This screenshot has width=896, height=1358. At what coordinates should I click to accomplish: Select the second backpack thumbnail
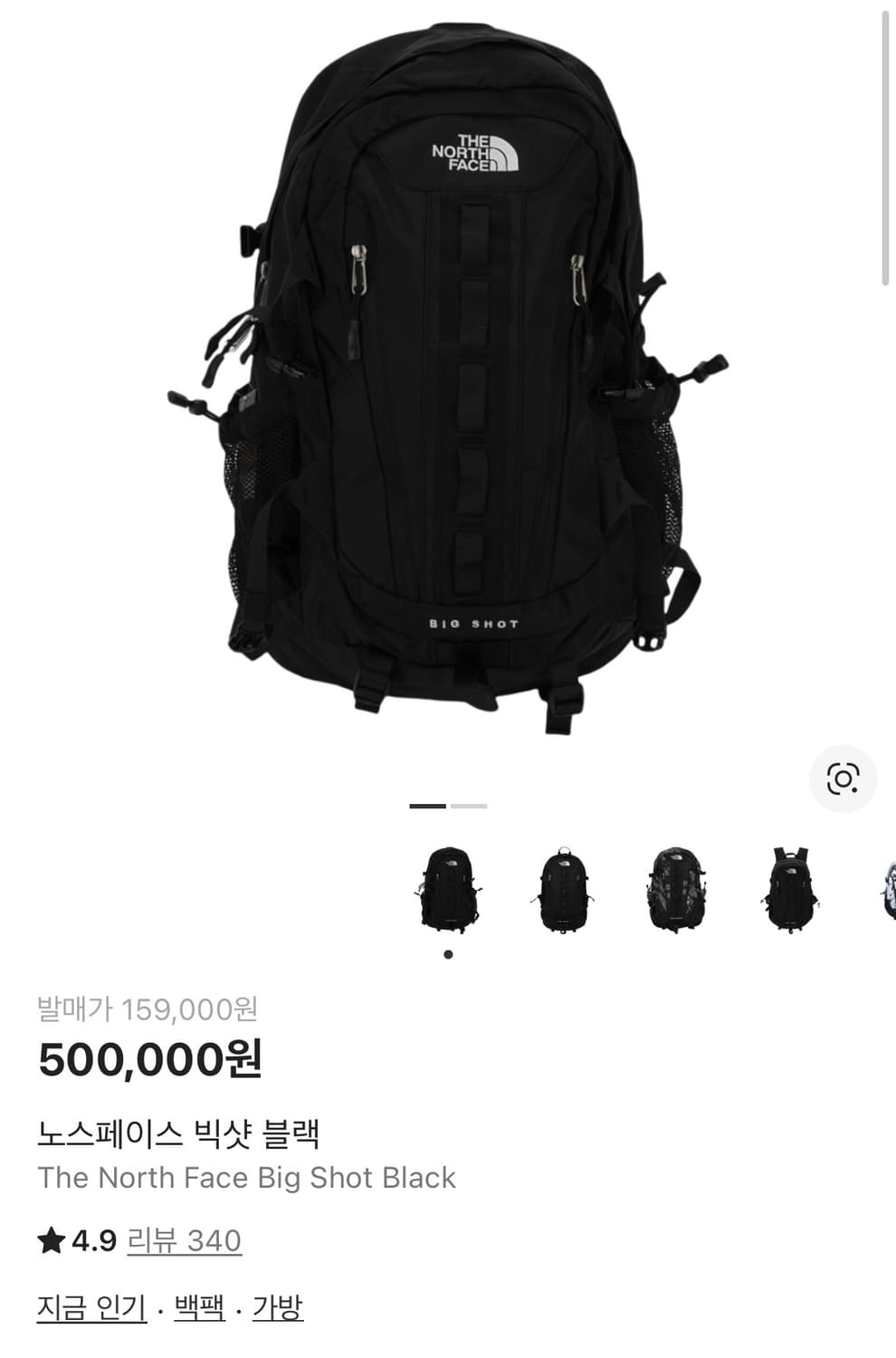(563, 892)
